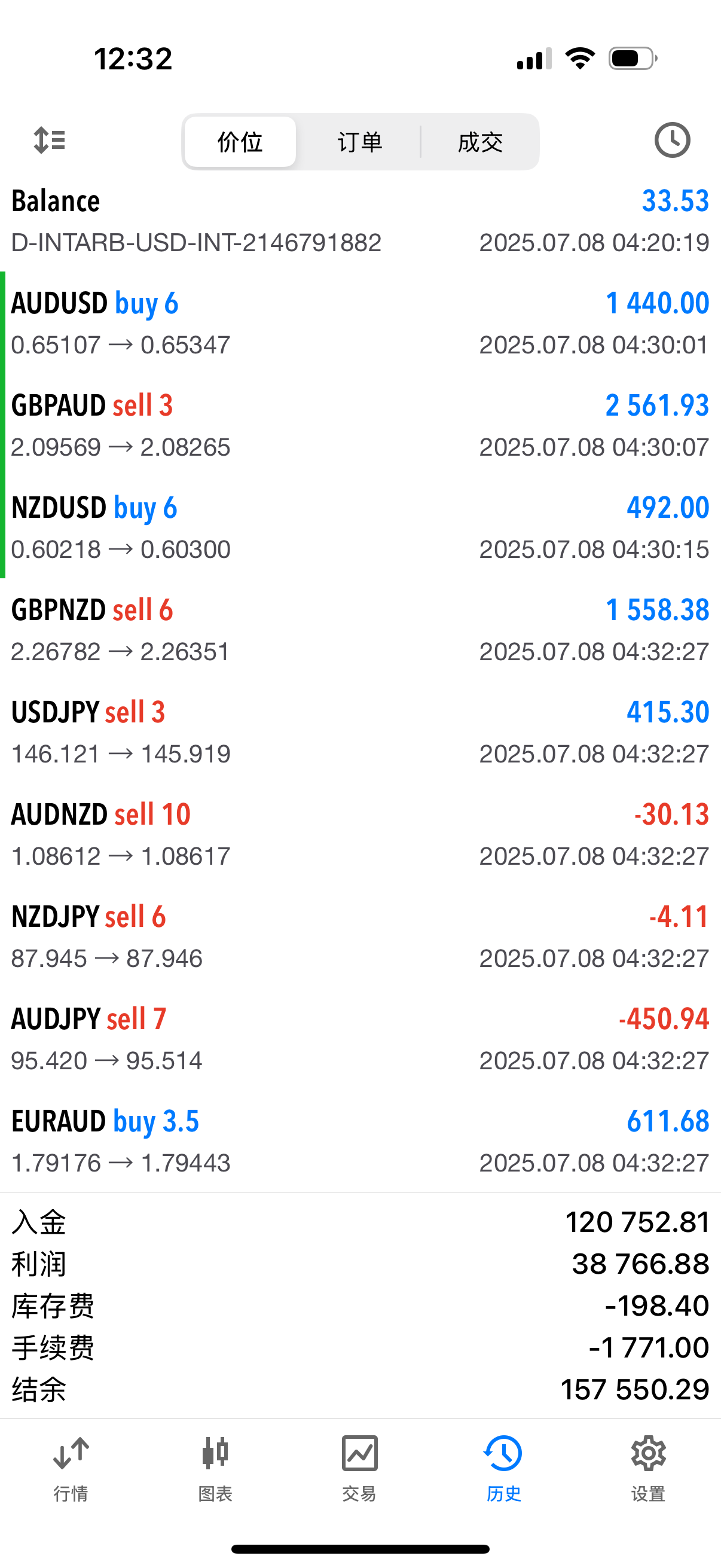Switch to the 成交 segment
Image resolution: width=721 pixels, height=1568 pixels.
pos(480,142)
